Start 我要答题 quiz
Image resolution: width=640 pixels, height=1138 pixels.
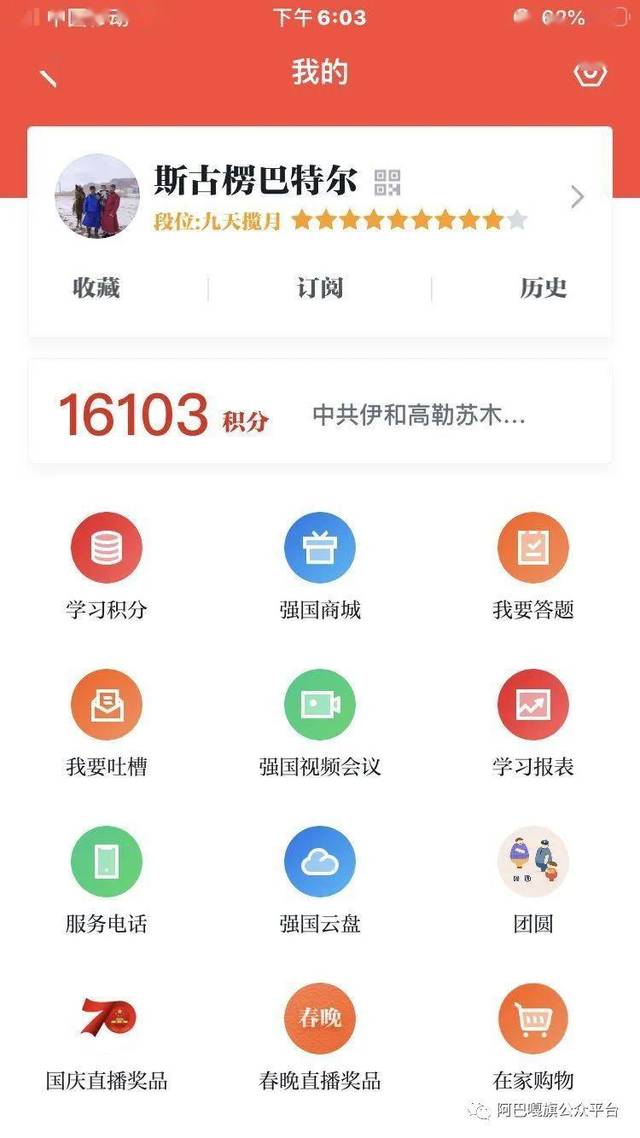point(533,549)
